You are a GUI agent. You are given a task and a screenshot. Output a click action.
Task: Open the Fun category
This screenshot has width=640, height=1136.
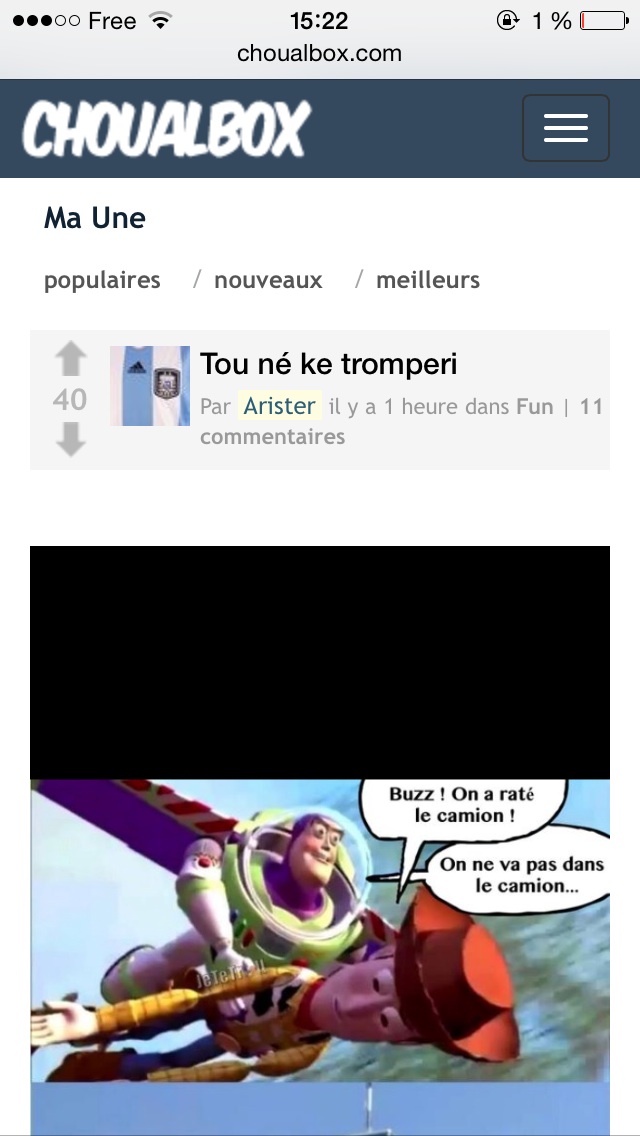coord(534,407)
